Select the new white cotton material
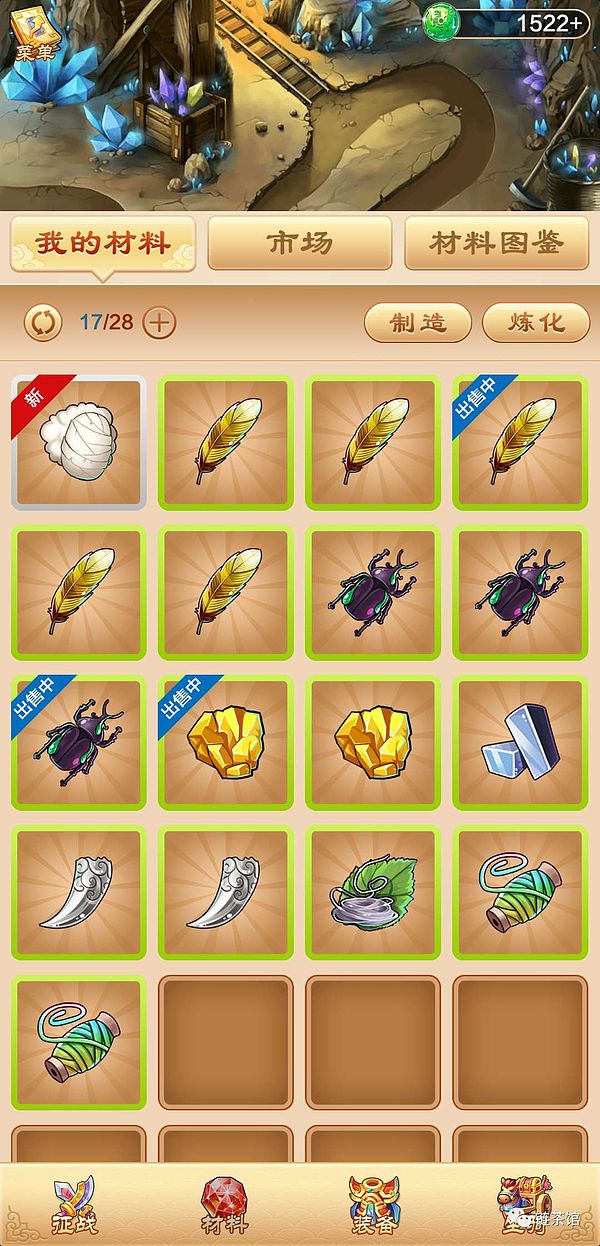The width and height of the screenshot is (600, 1246). point(78,442)
